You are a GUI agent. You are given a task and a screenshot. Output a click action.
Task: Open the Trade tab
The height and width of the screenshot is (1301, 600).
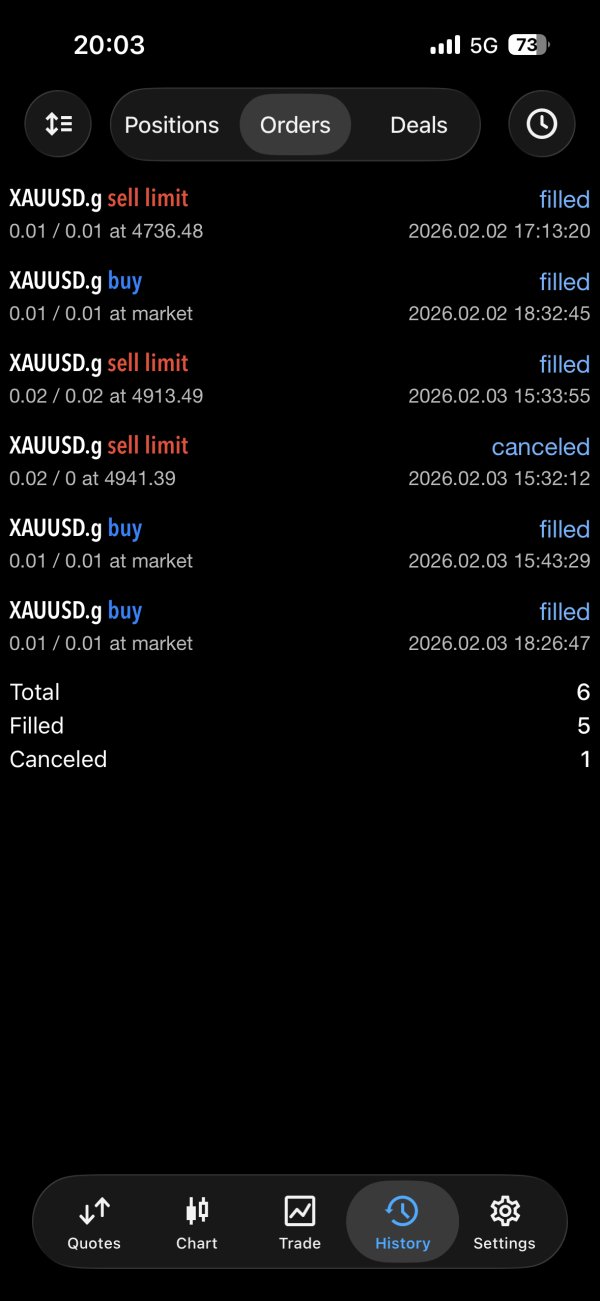pyautogui.click(x=300, y=1222)
